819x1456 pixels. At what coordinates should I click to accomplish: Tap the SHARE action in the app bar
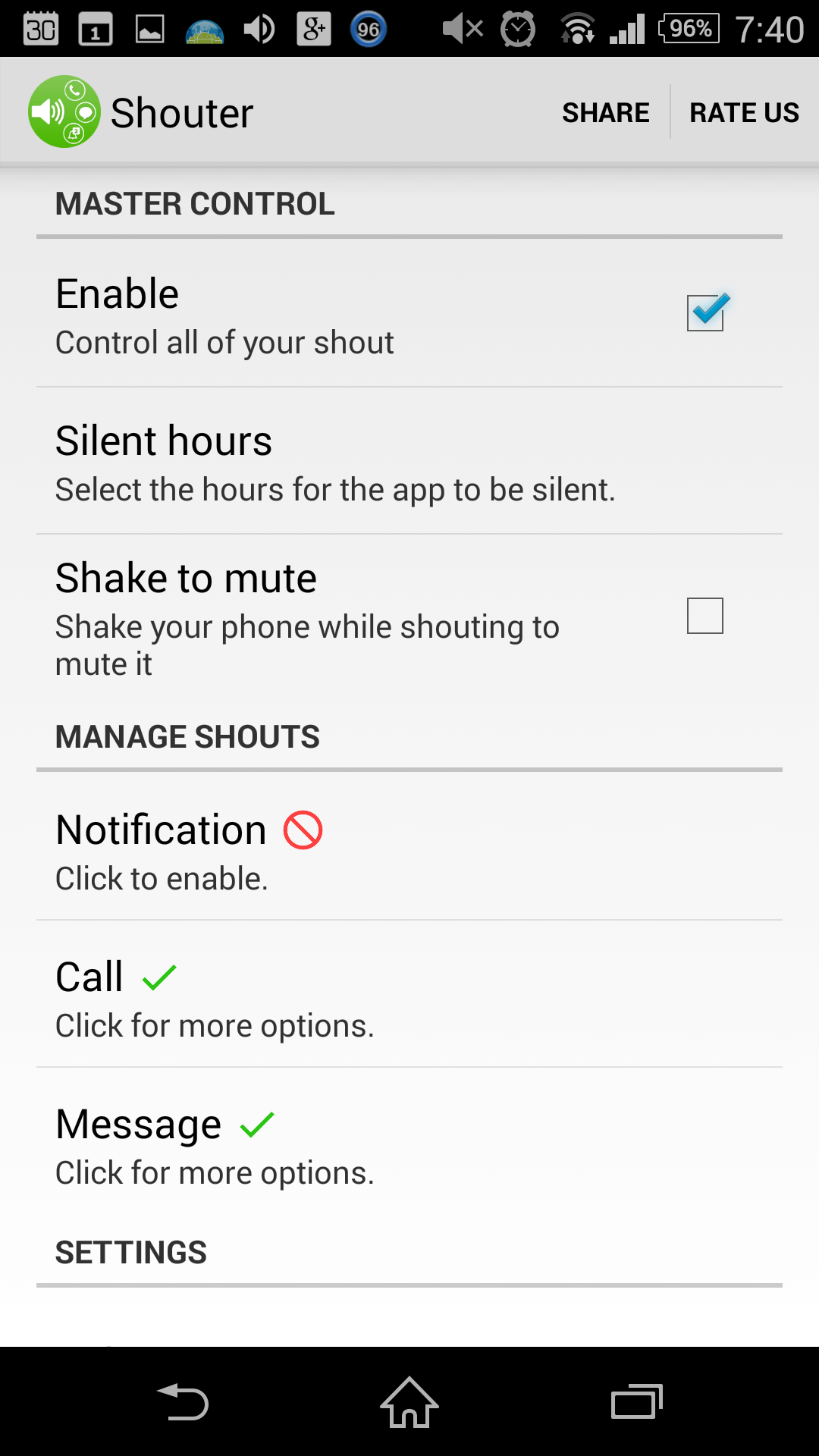tap(605, 112)
